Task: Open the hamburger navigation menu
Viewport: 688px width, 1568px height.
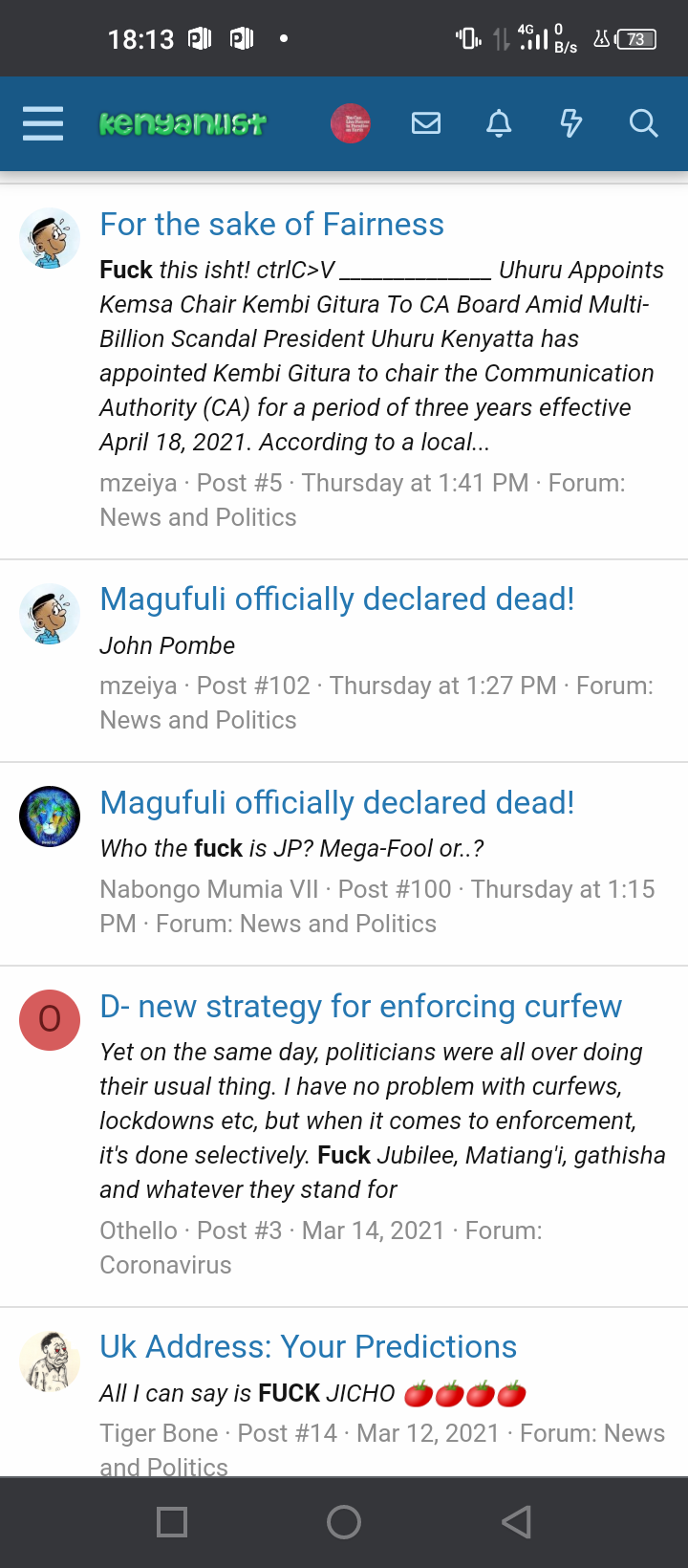Action: [43, 123]
